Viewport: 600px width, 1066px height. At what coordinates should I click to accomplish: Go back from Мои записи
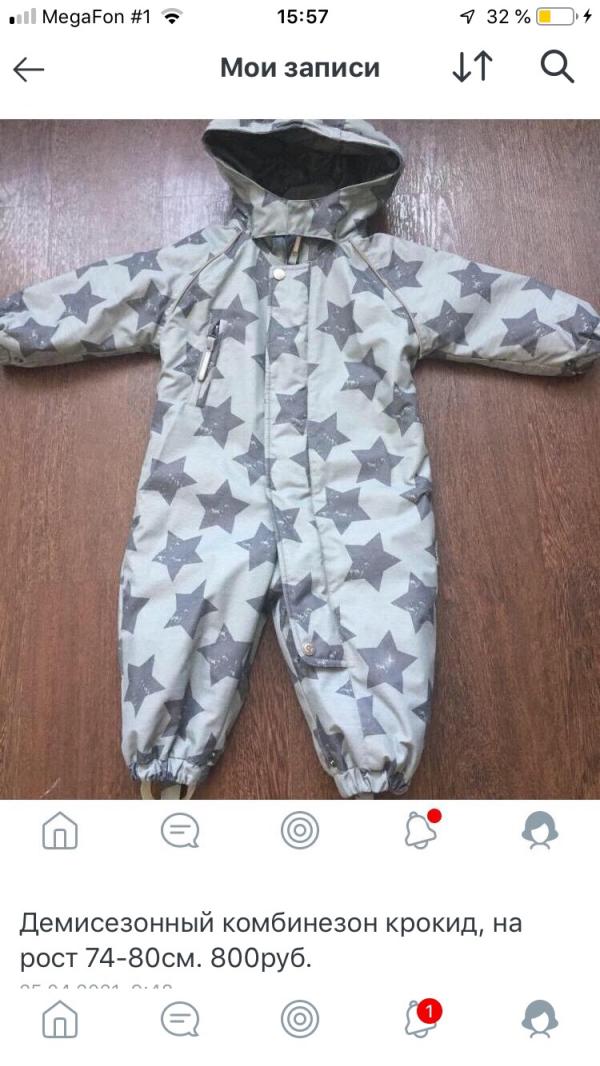click(x=29, y=68)
